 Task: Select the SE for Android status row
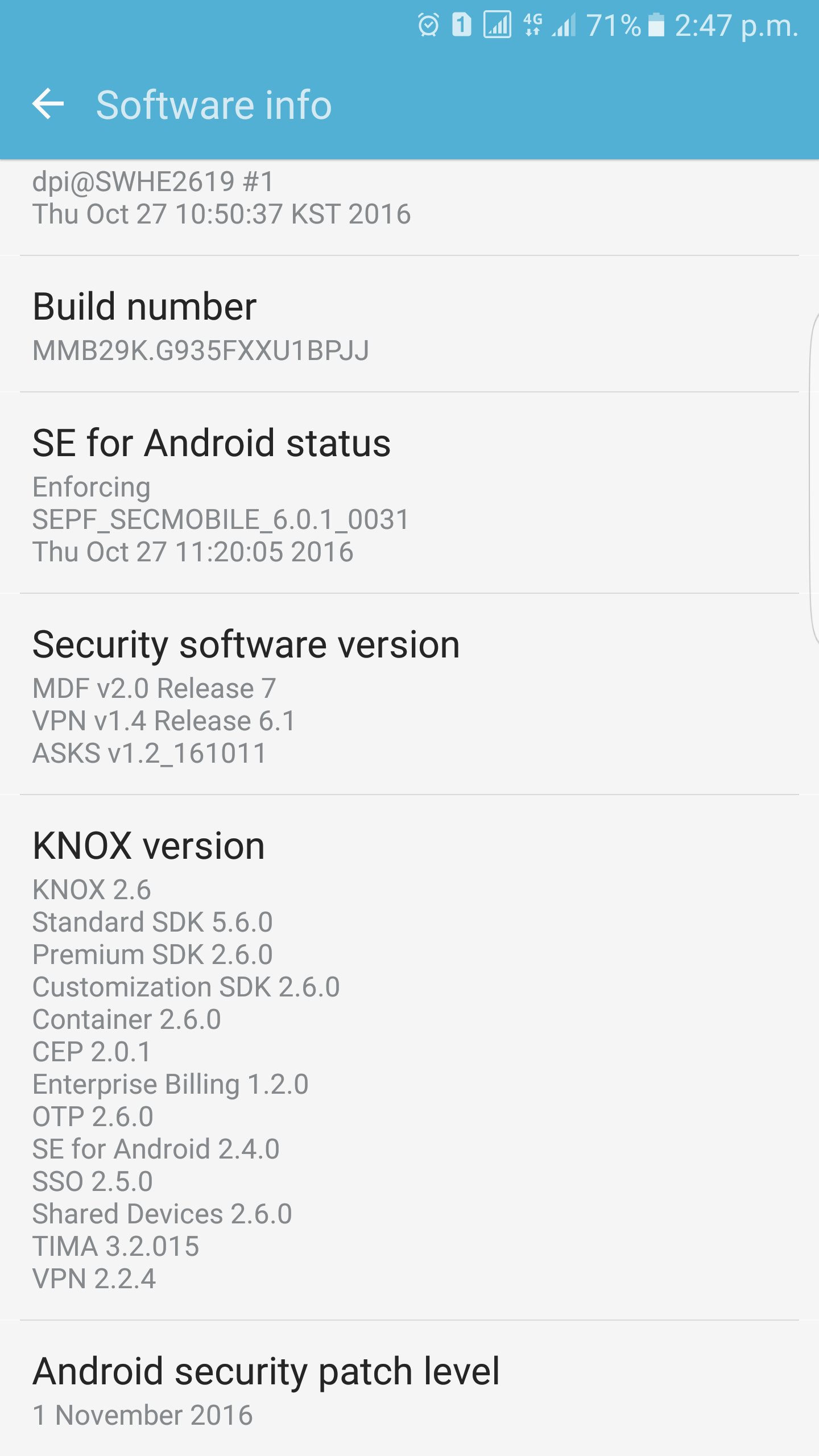tap(409, 494)
